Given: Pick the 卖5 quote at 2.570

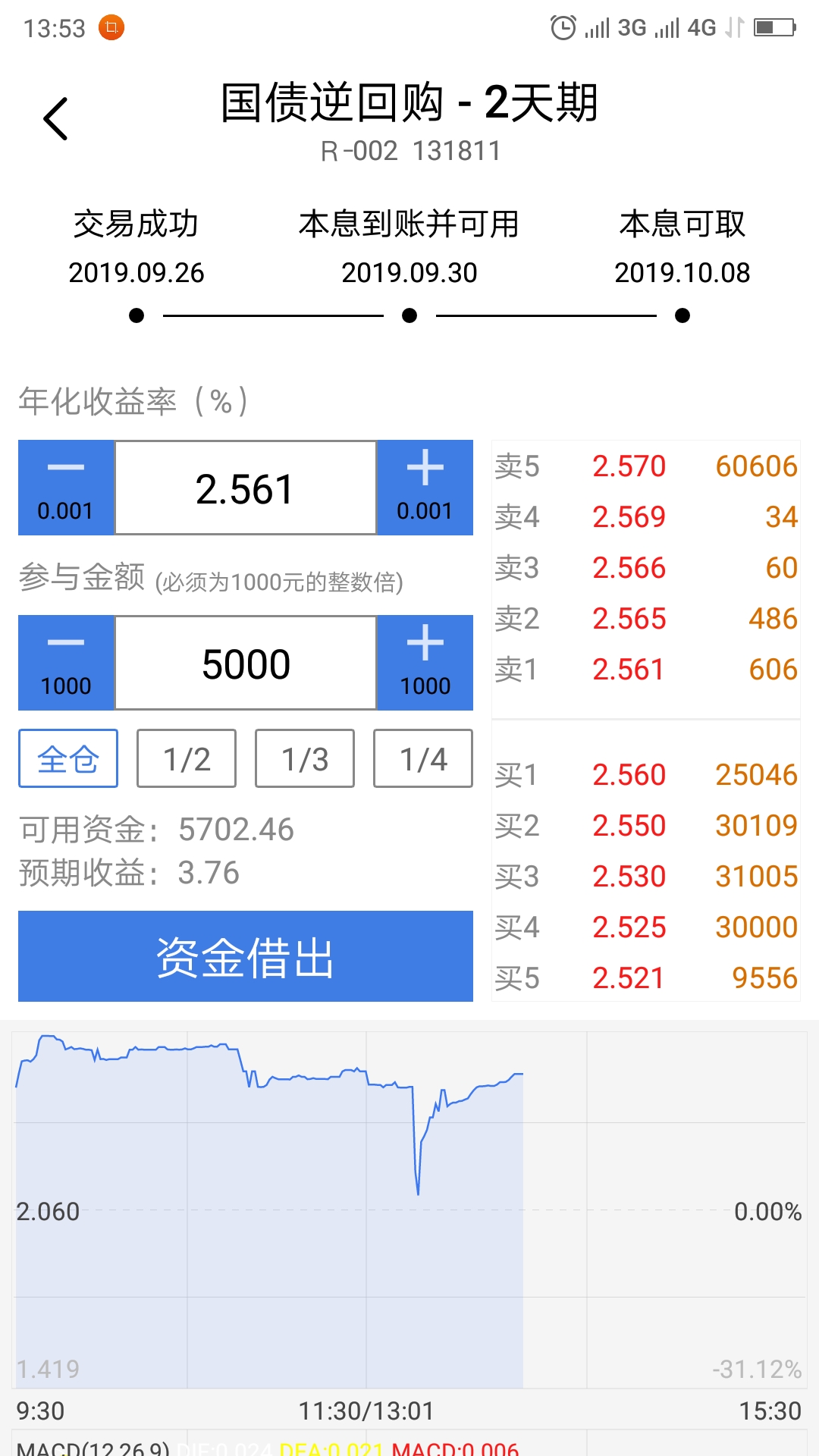Looking at the screenshot, I should pyautogui.click(x=646, y=466).
